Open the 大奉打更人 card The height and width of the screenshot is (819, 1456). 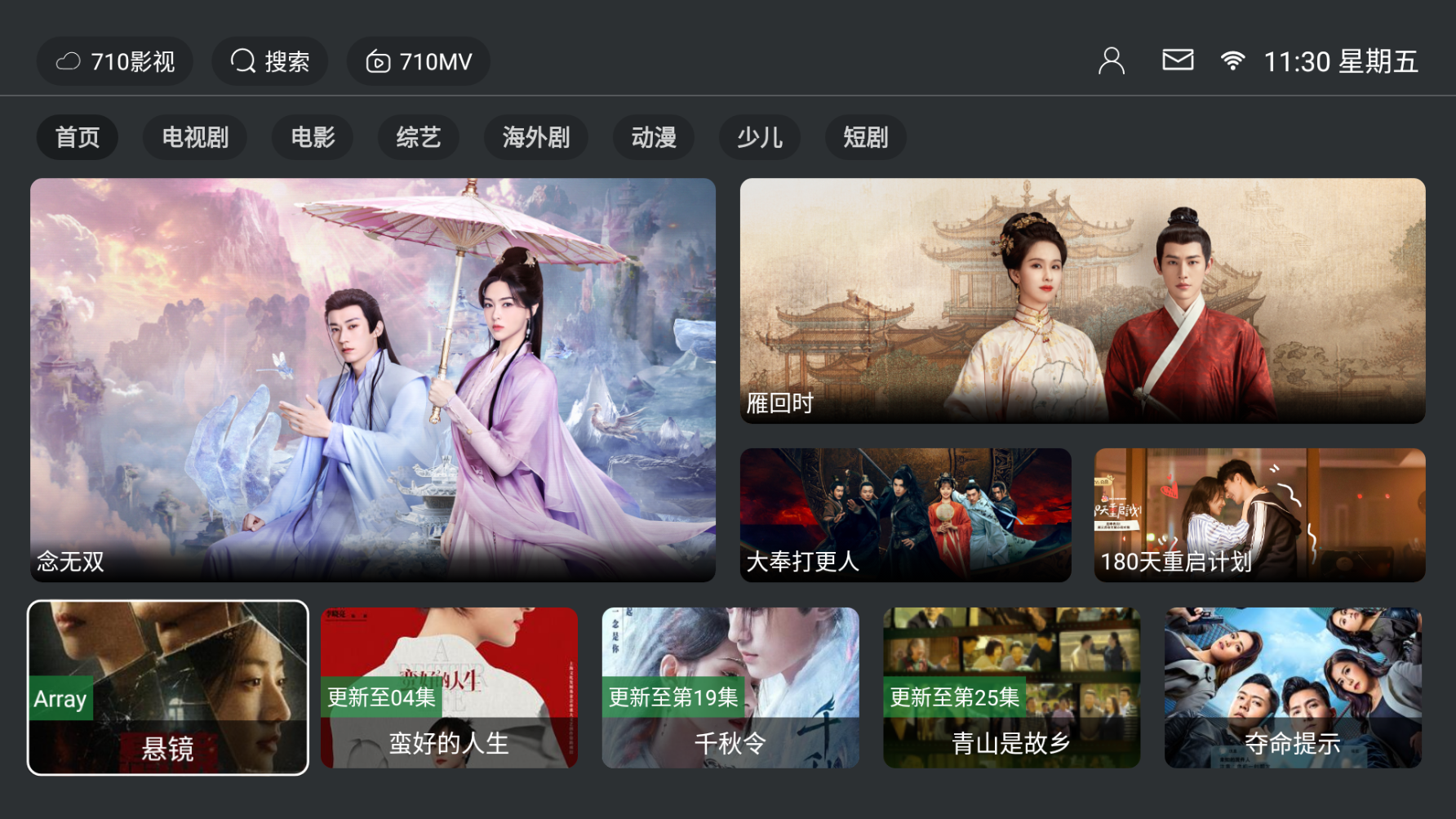(905, 514)
